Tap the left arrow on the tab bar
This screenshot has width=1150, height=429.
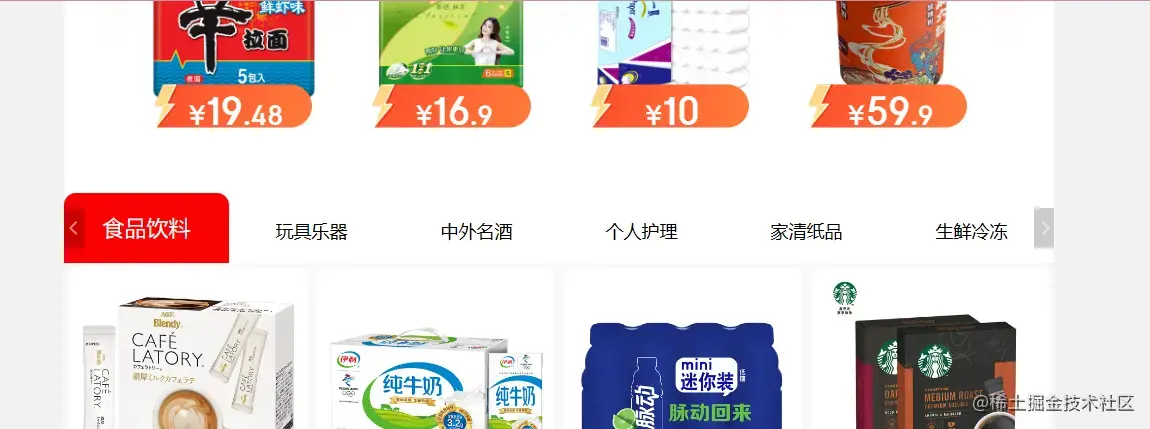[x=74, y=228]
